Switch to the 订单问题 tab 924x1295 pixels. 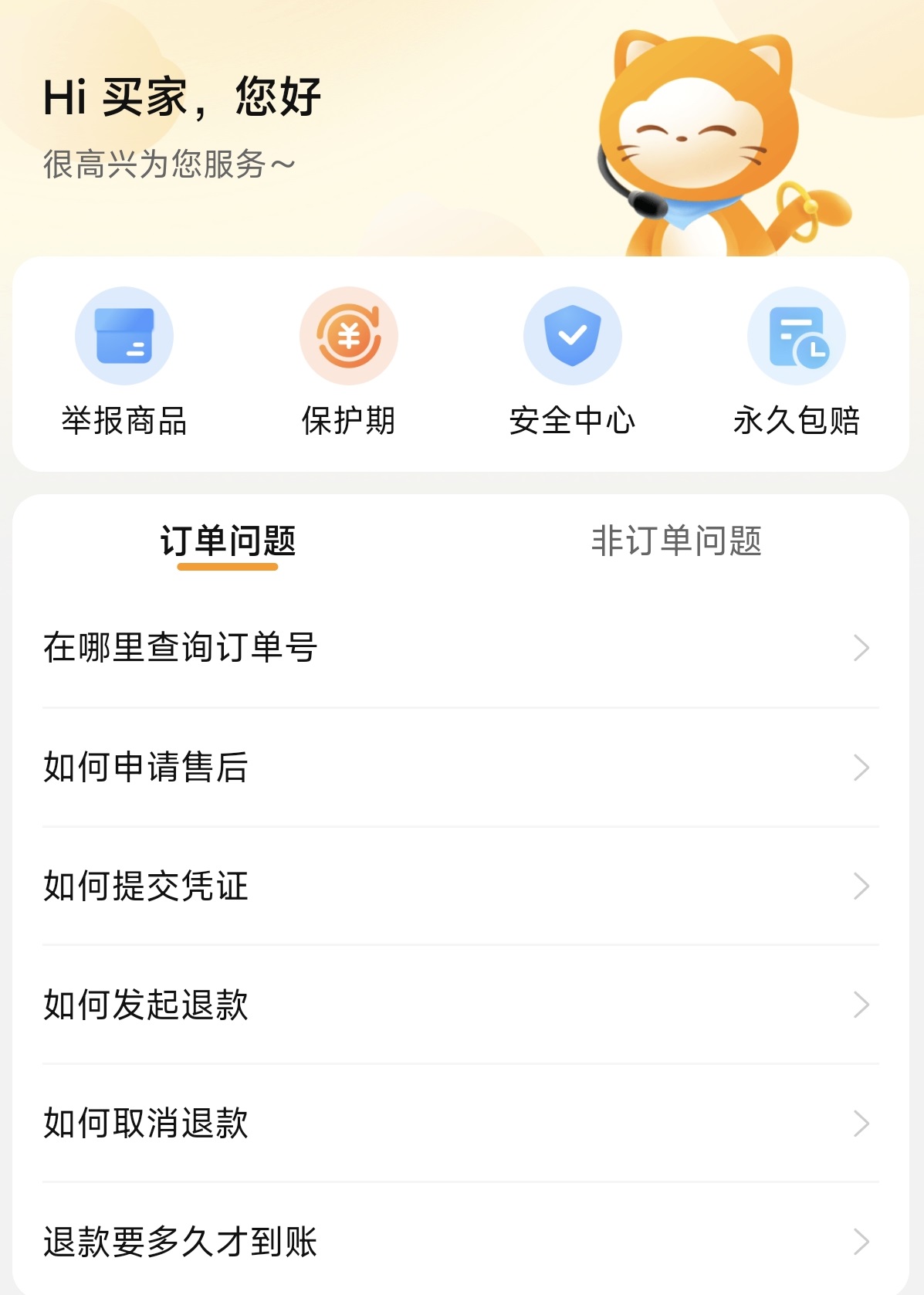pos(228,541)
